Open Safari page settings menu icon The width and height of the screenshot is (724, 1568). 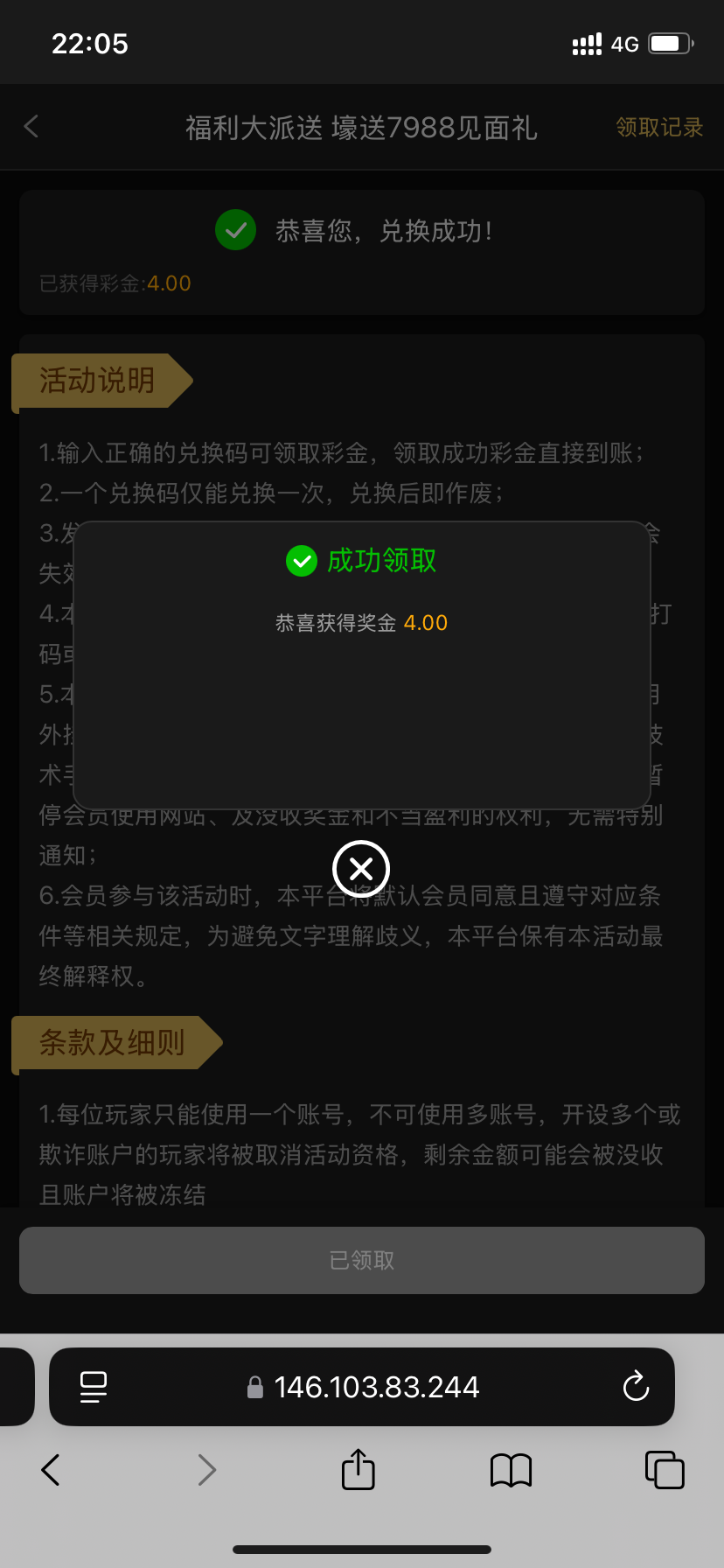pos(94,1387)
